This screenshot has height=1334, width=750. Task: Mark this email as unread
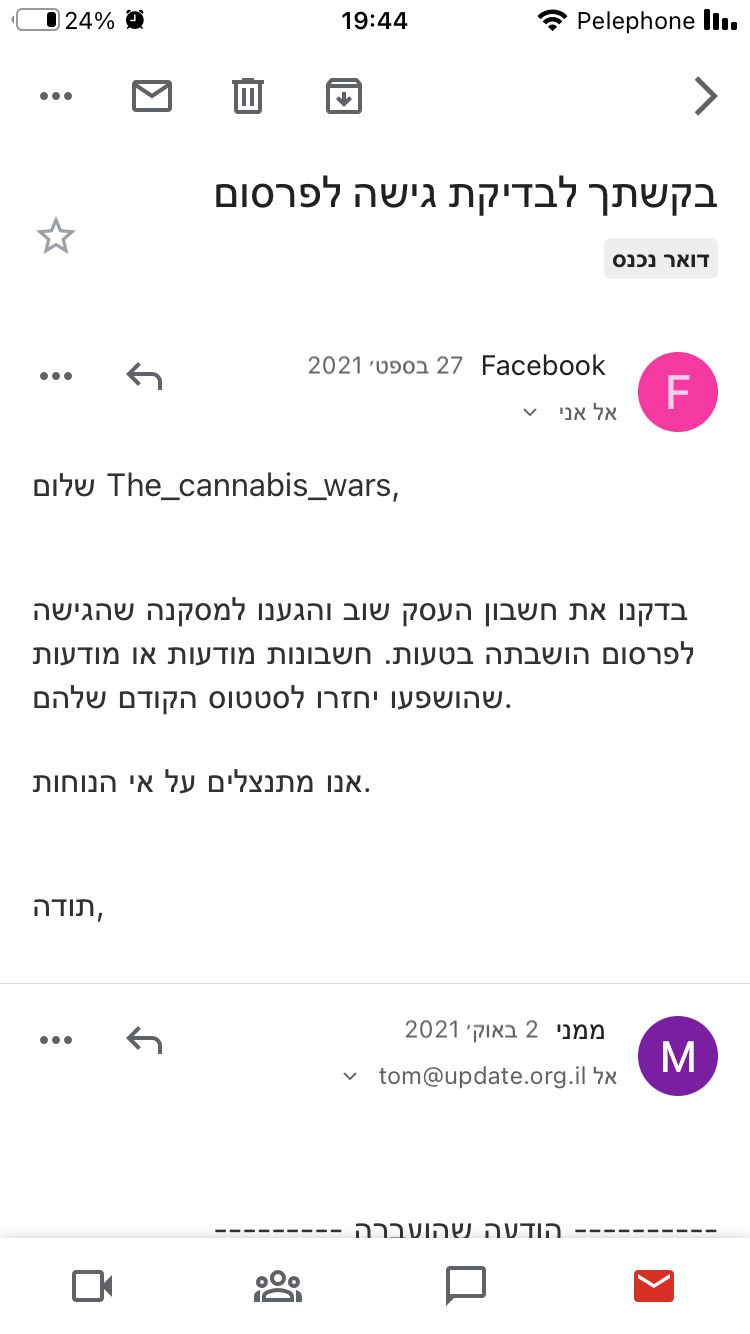(x=152, y=96)
